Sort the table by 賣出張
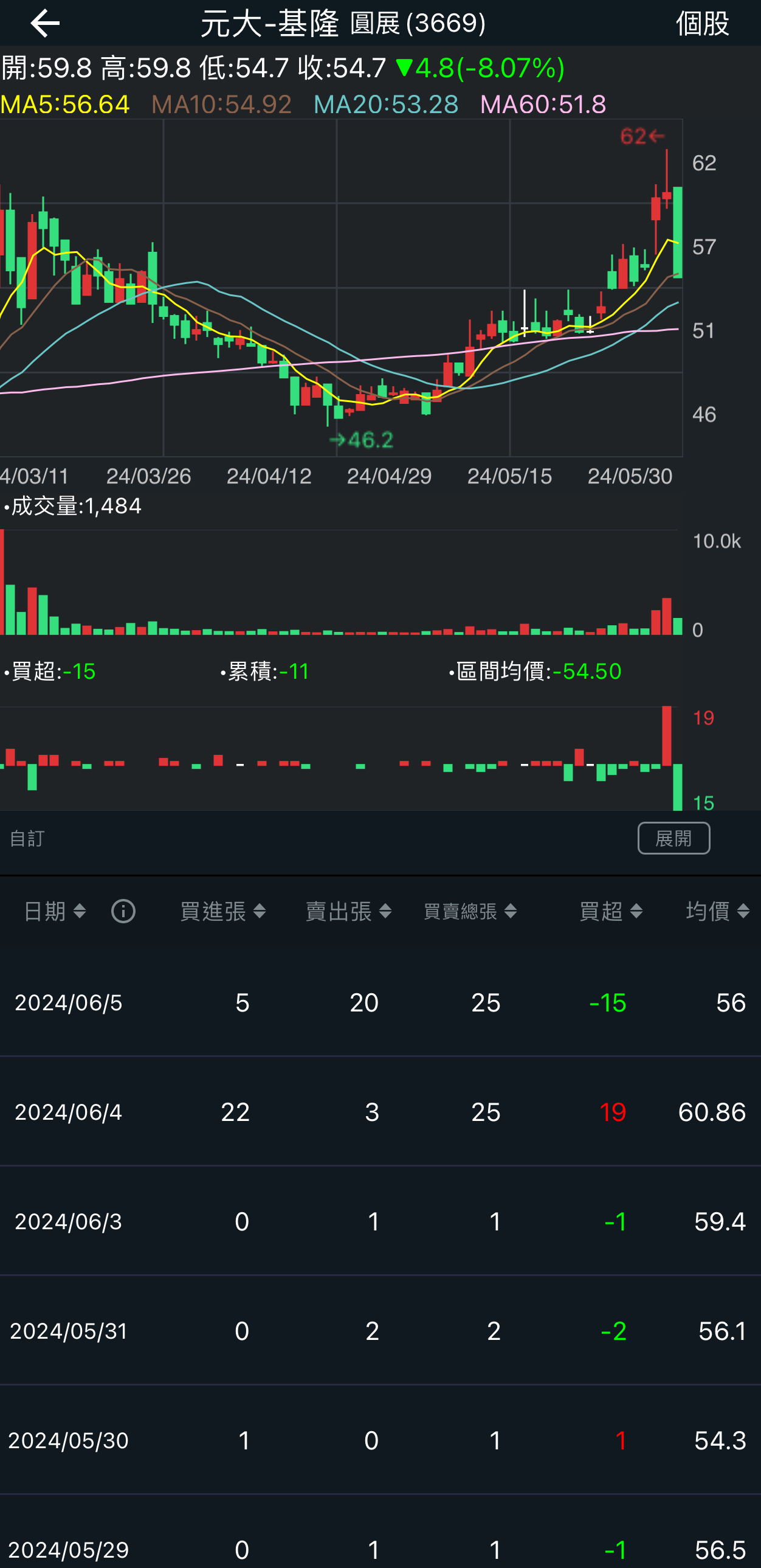Image resolution: width=761 pixels, height=1568 pixels. pos(348,911)
